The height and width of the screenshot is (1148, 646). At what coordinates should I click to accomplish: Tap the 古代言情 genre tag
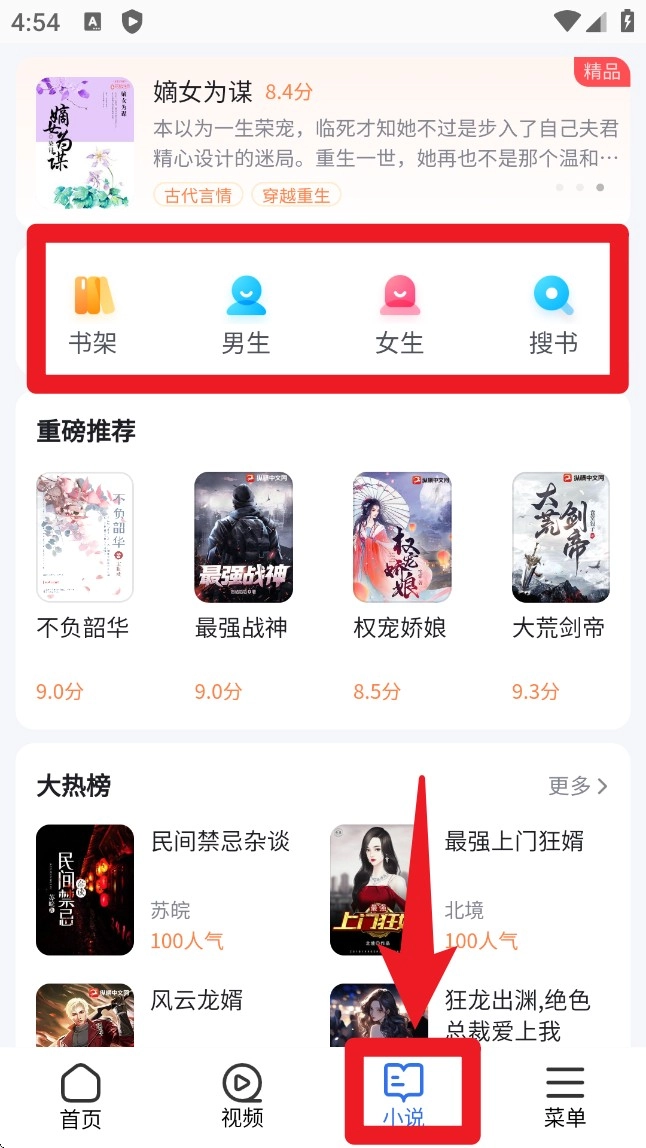pos(198,195)
